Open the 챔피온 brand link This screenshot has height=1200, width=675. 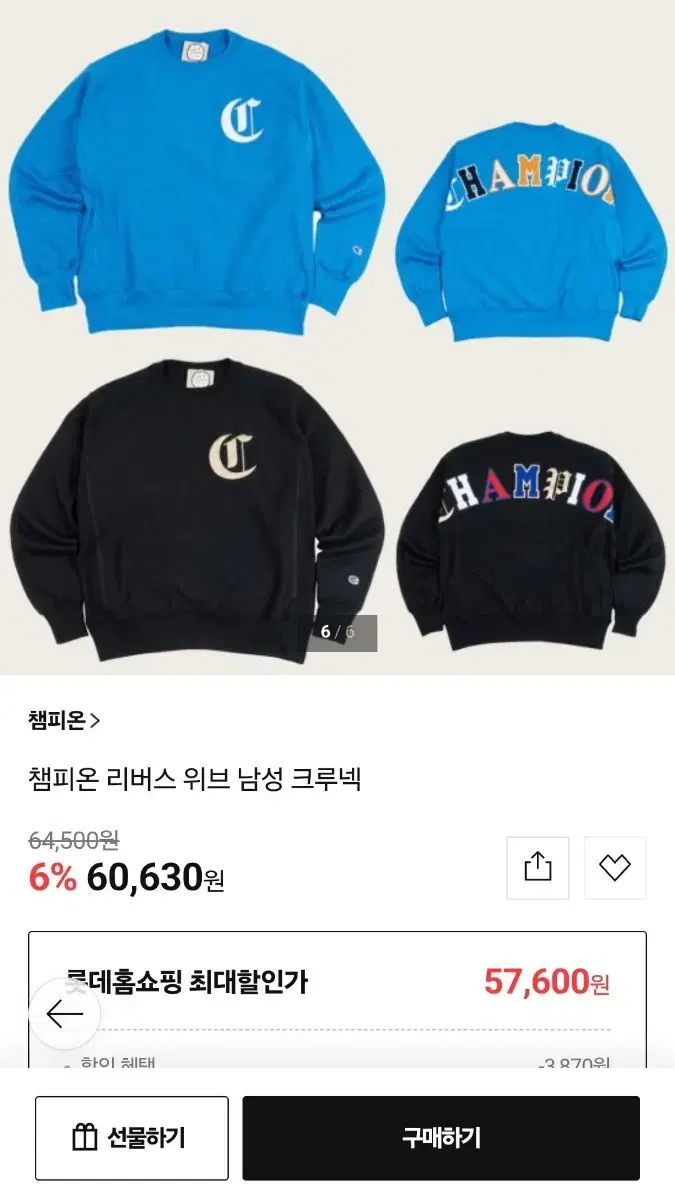[65, 720]
